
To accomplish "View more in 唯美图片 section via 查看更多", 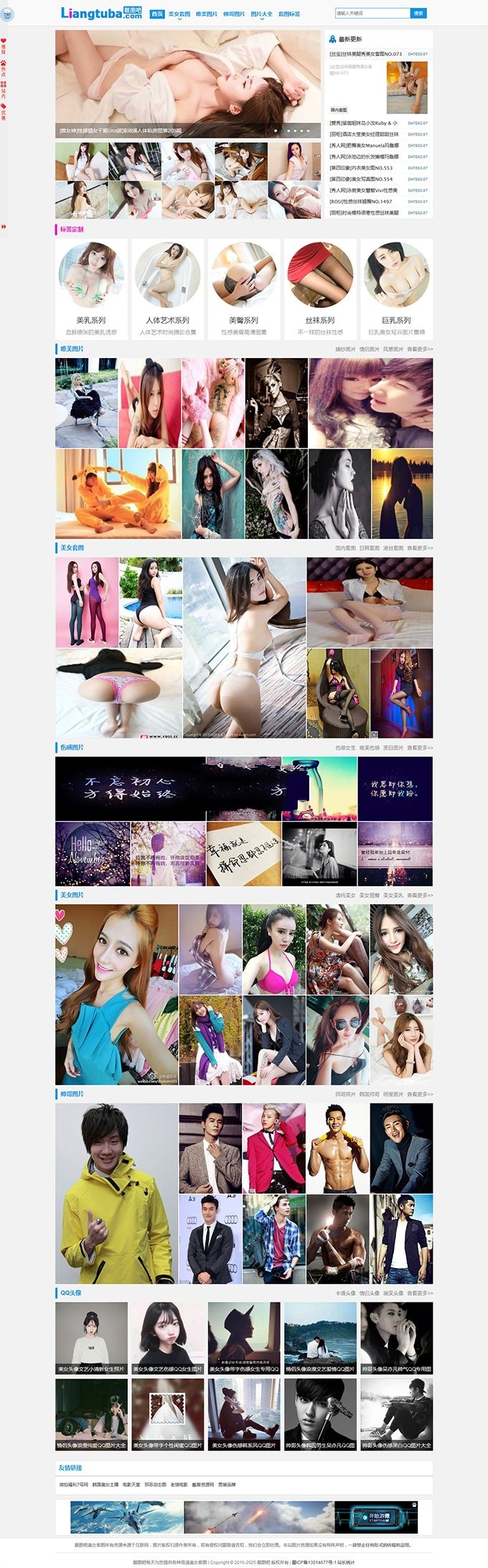I will coord(420,349).
